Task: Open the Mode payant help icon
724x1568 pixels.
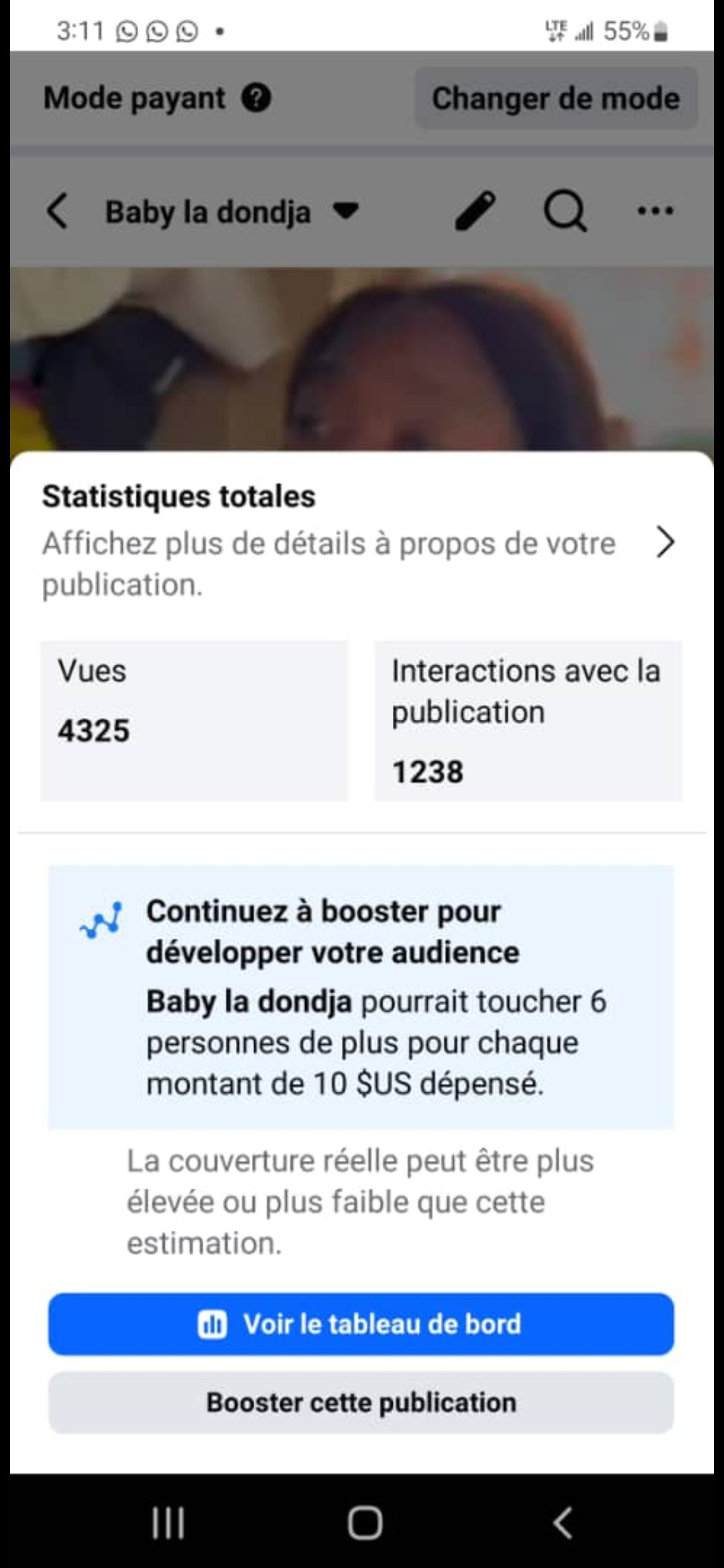Action: [x=256, y=98]
